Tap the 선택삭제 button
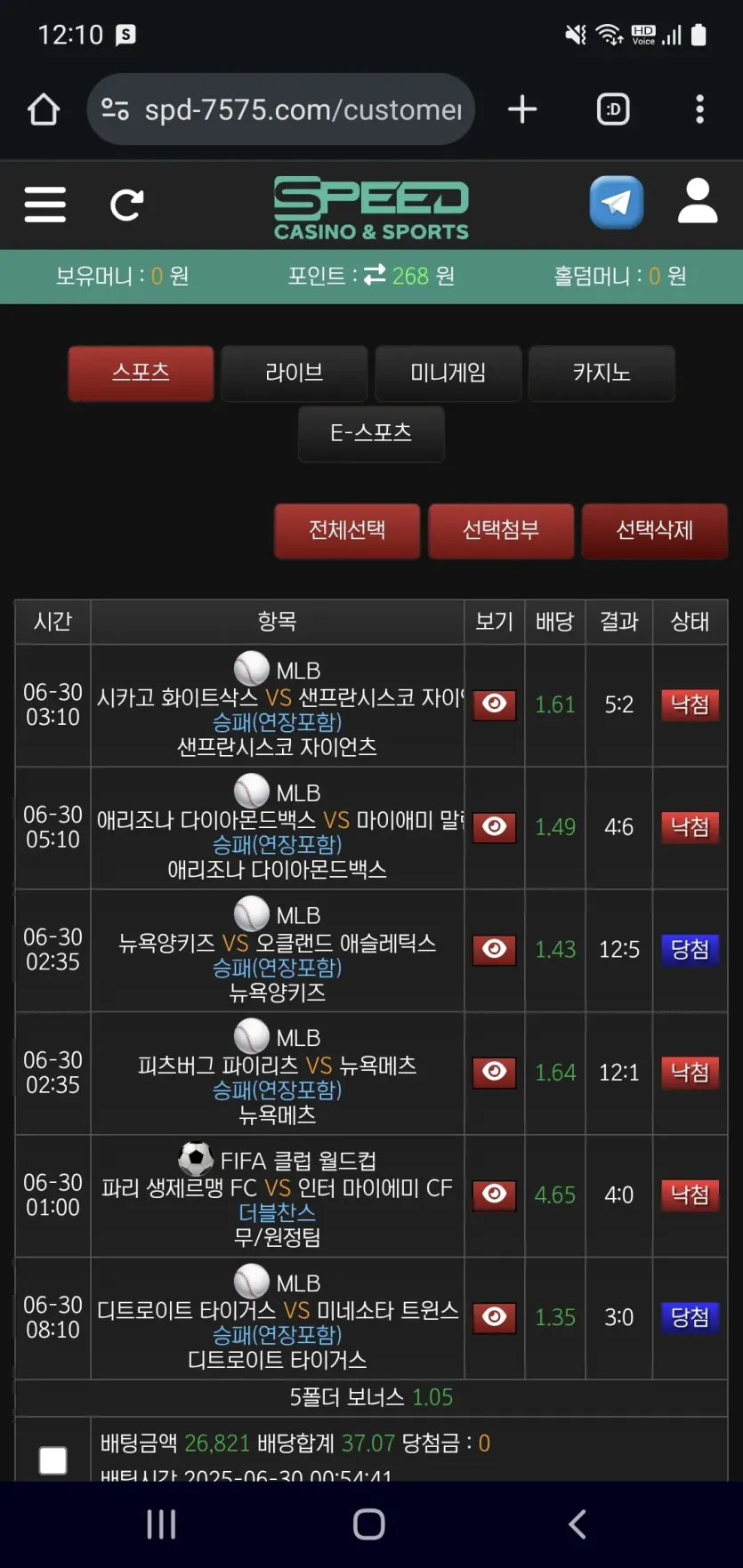This screenshot has width=743, height=1568. pyautogui.click(x=655, y=531)
